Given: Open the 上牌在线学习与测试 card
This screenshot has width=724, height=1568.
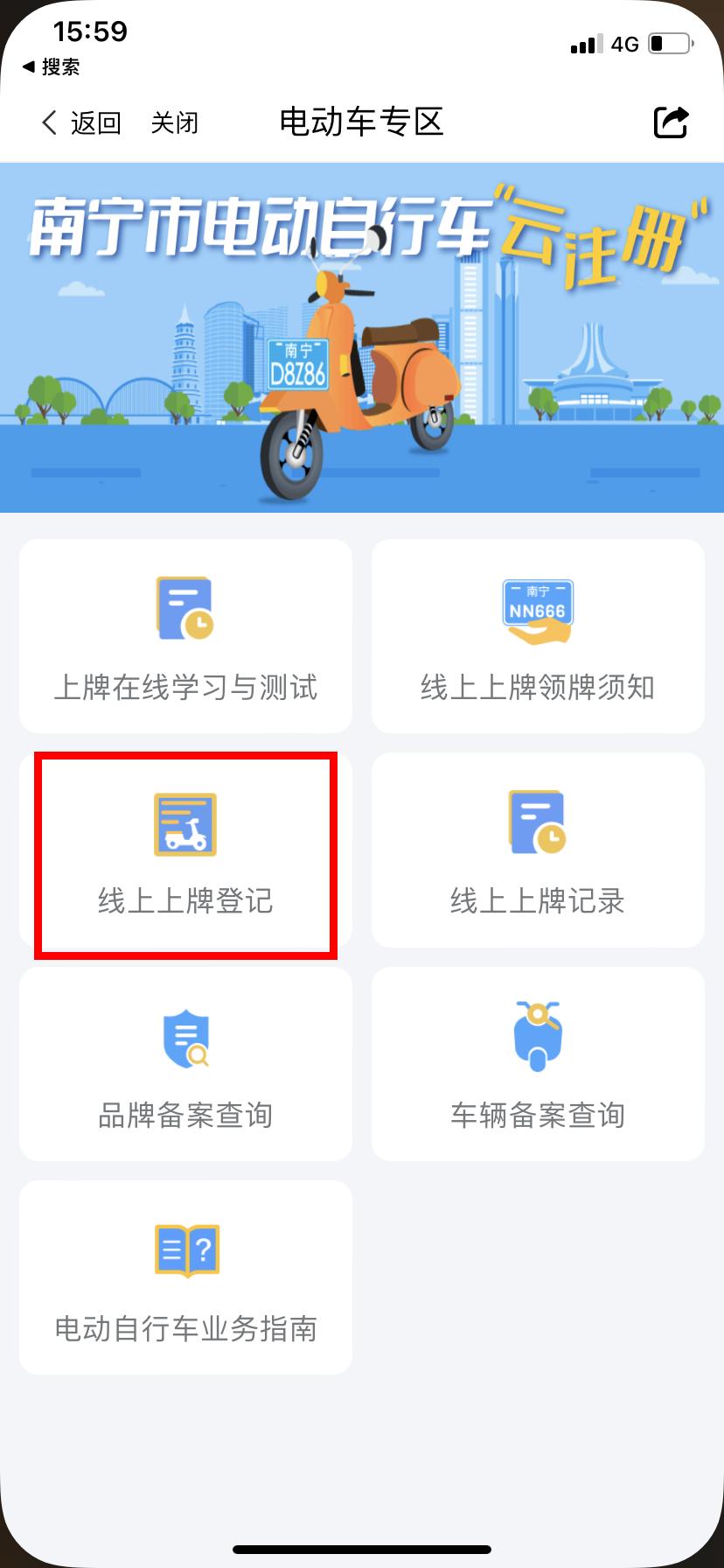Looking at the screenshot, I should click(x=184, y=636).
